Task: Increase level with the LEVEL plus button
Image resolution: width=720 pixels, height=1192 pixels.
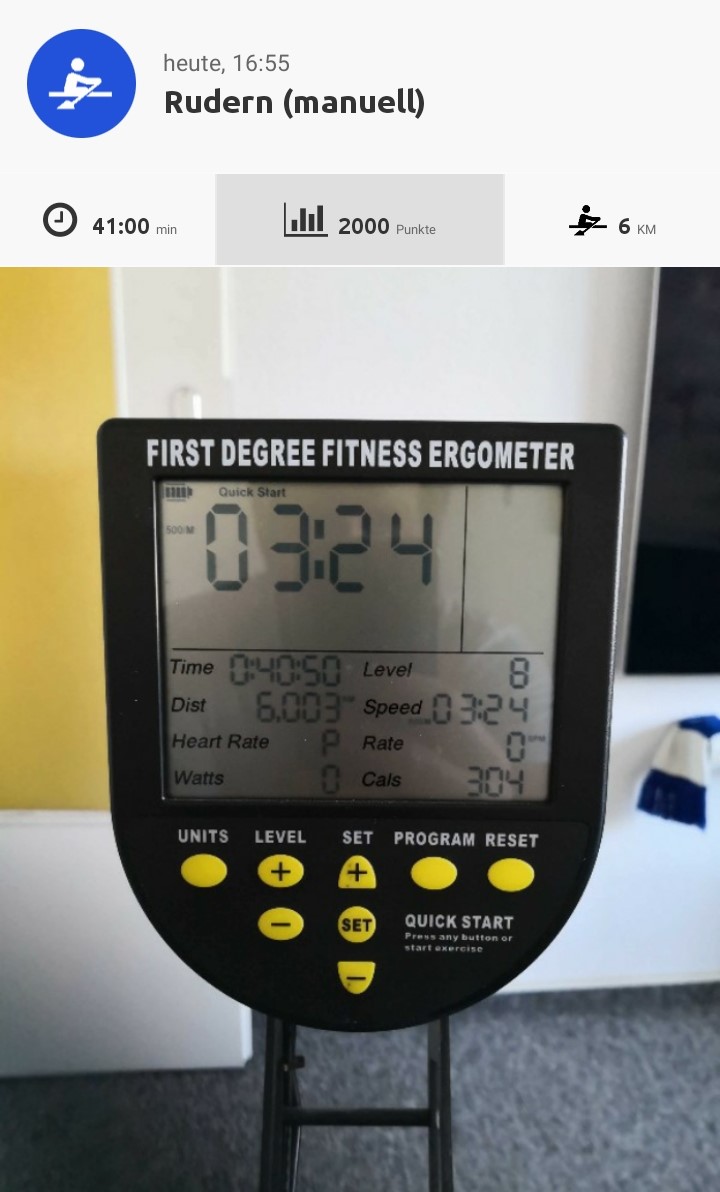Action: point(281,871)
